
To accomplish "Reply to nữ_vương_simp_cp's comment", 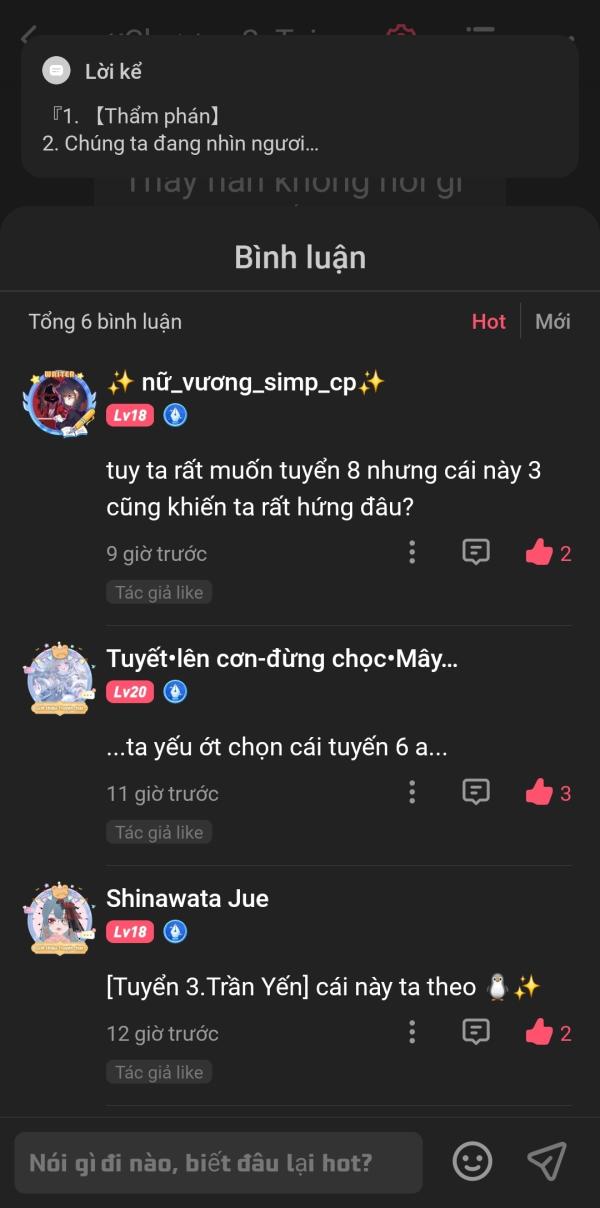I will click(x=476, y=552).
